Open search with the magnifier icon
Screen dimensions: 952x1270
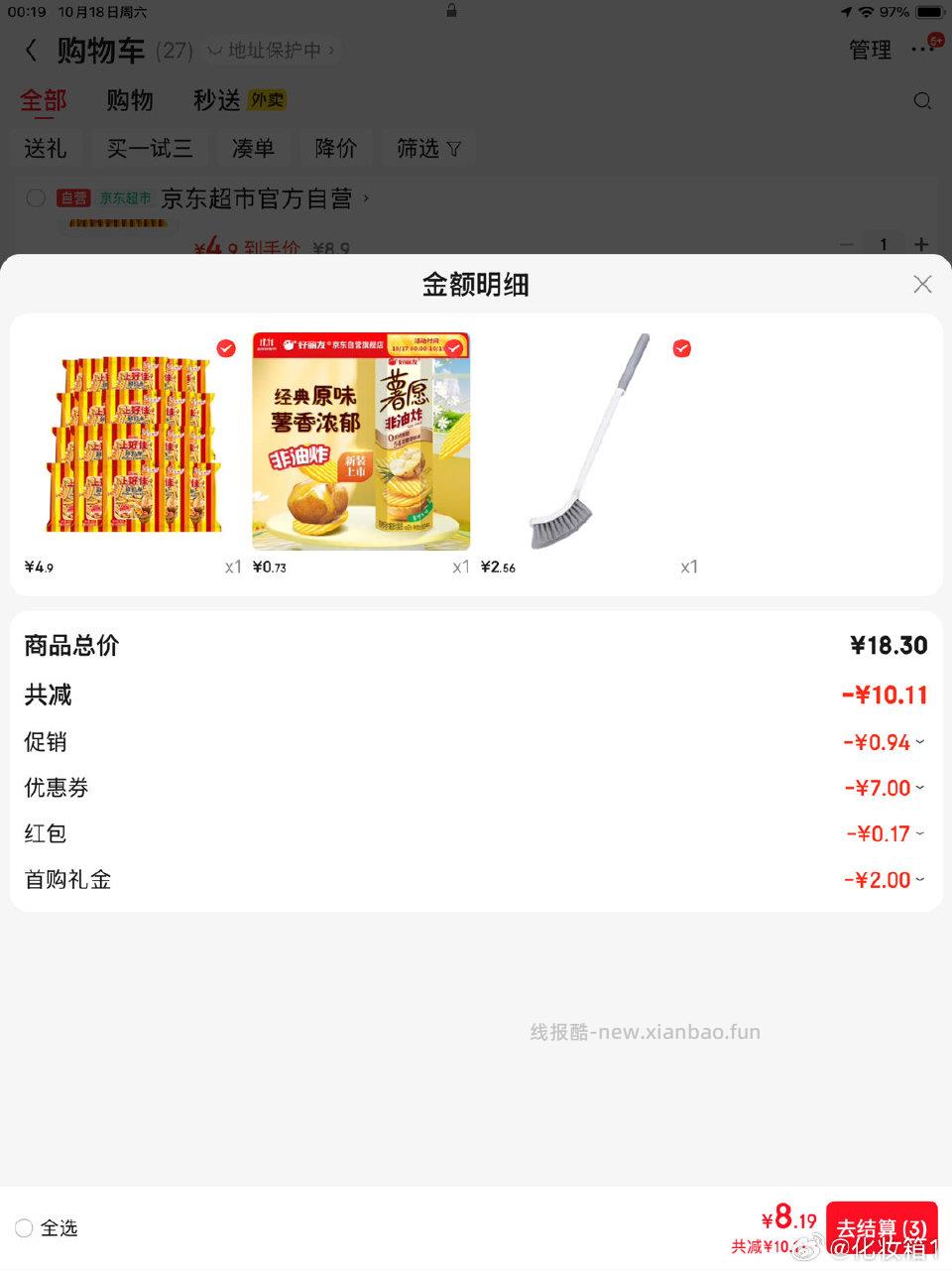click(923, 100)
